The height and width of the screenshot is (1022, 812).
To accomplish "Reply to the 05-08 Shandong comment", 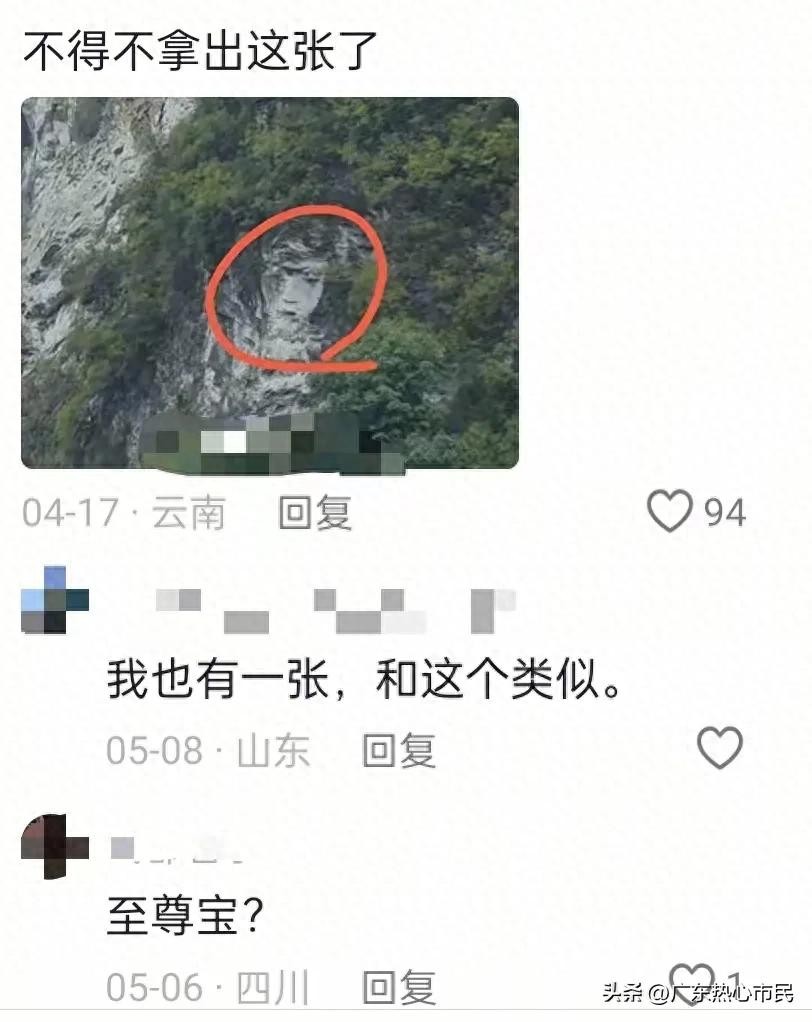I will click(399, 749).
